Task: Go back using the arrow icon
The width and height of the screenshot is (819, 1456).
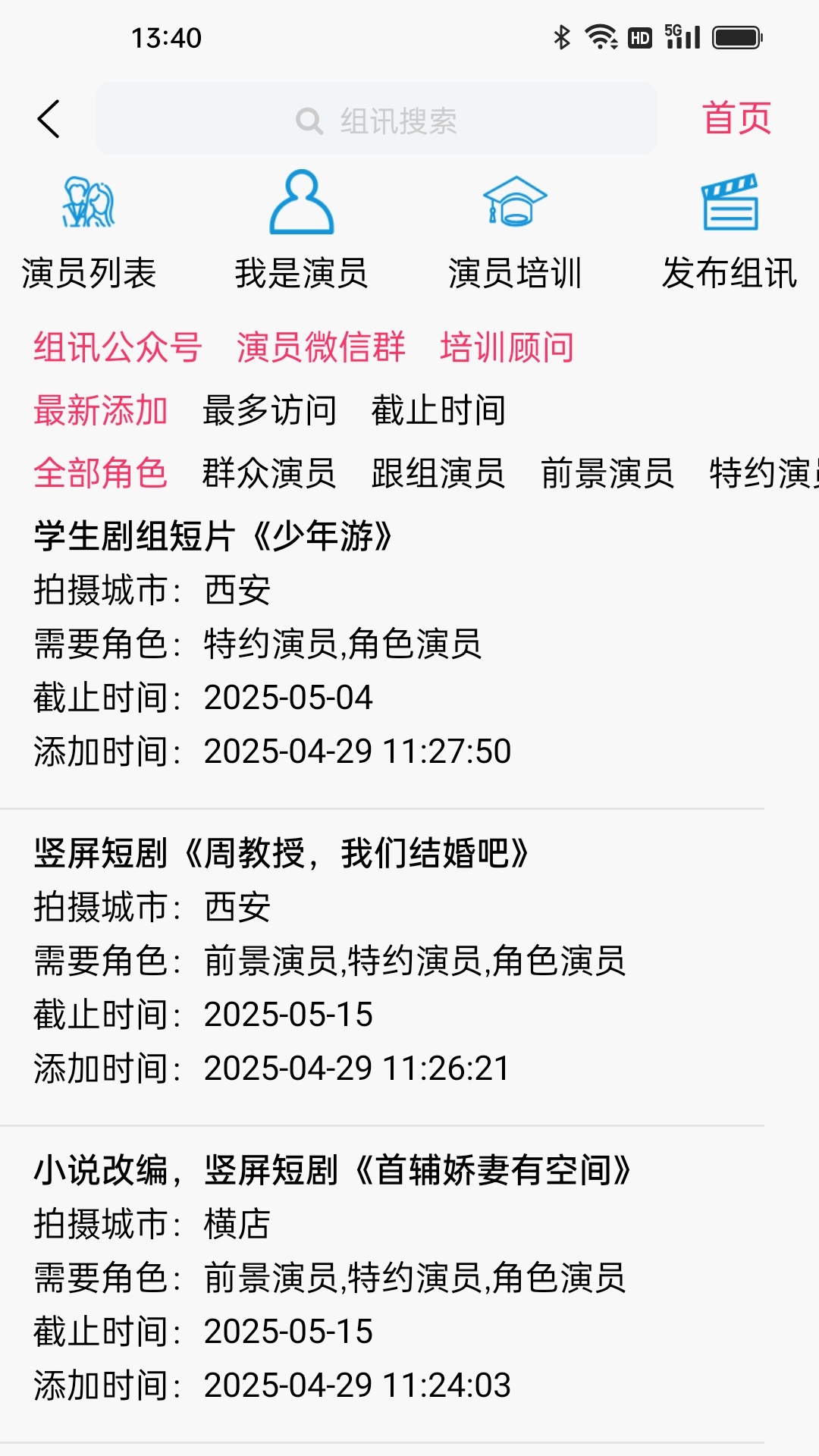Action: click(49, 119)
